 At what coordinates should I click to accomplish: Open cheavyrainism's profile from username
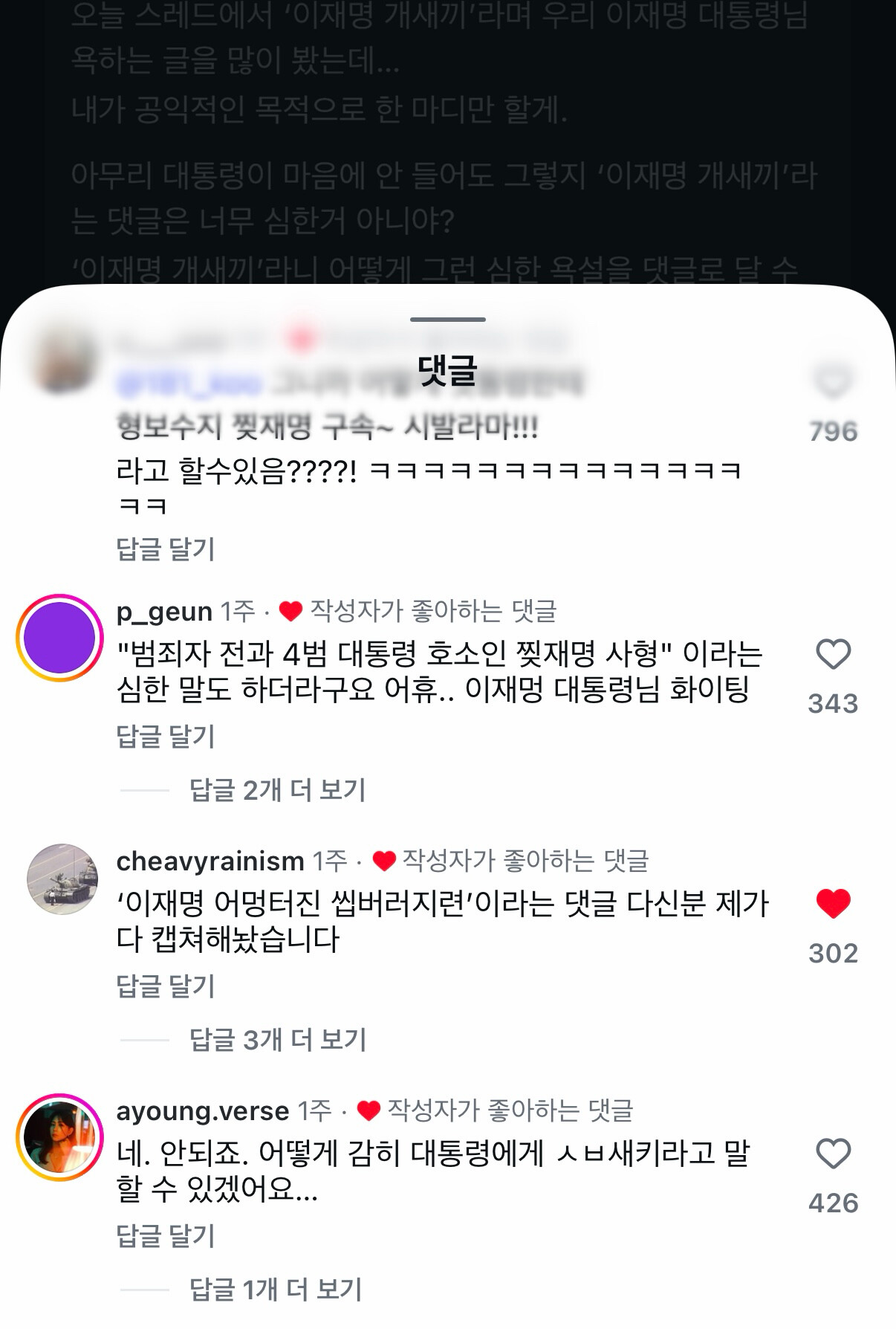click(x=210, y=861)
